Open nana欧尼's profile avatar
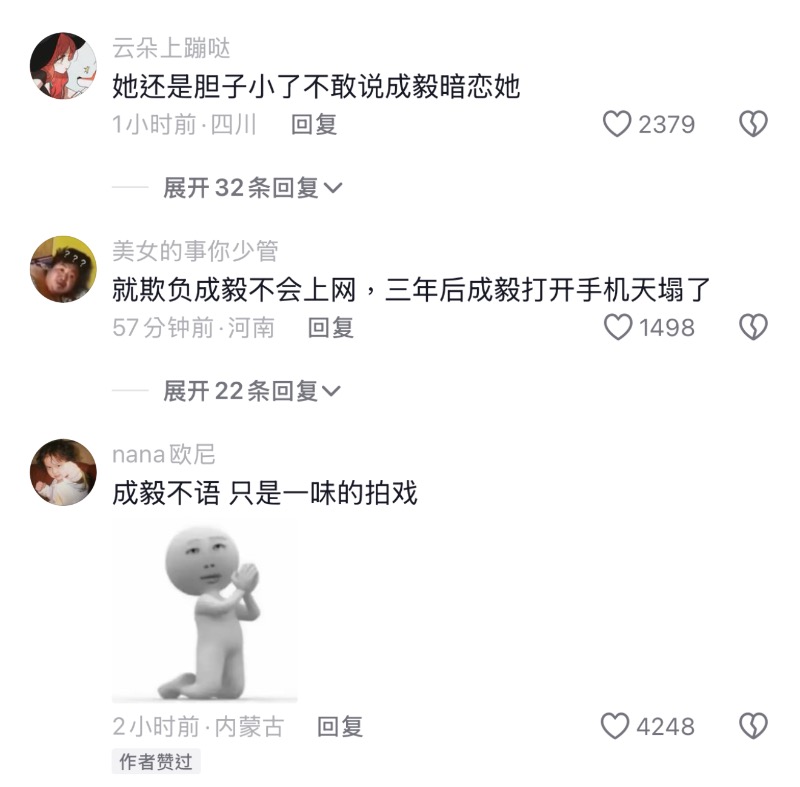 tap(63, 472)
